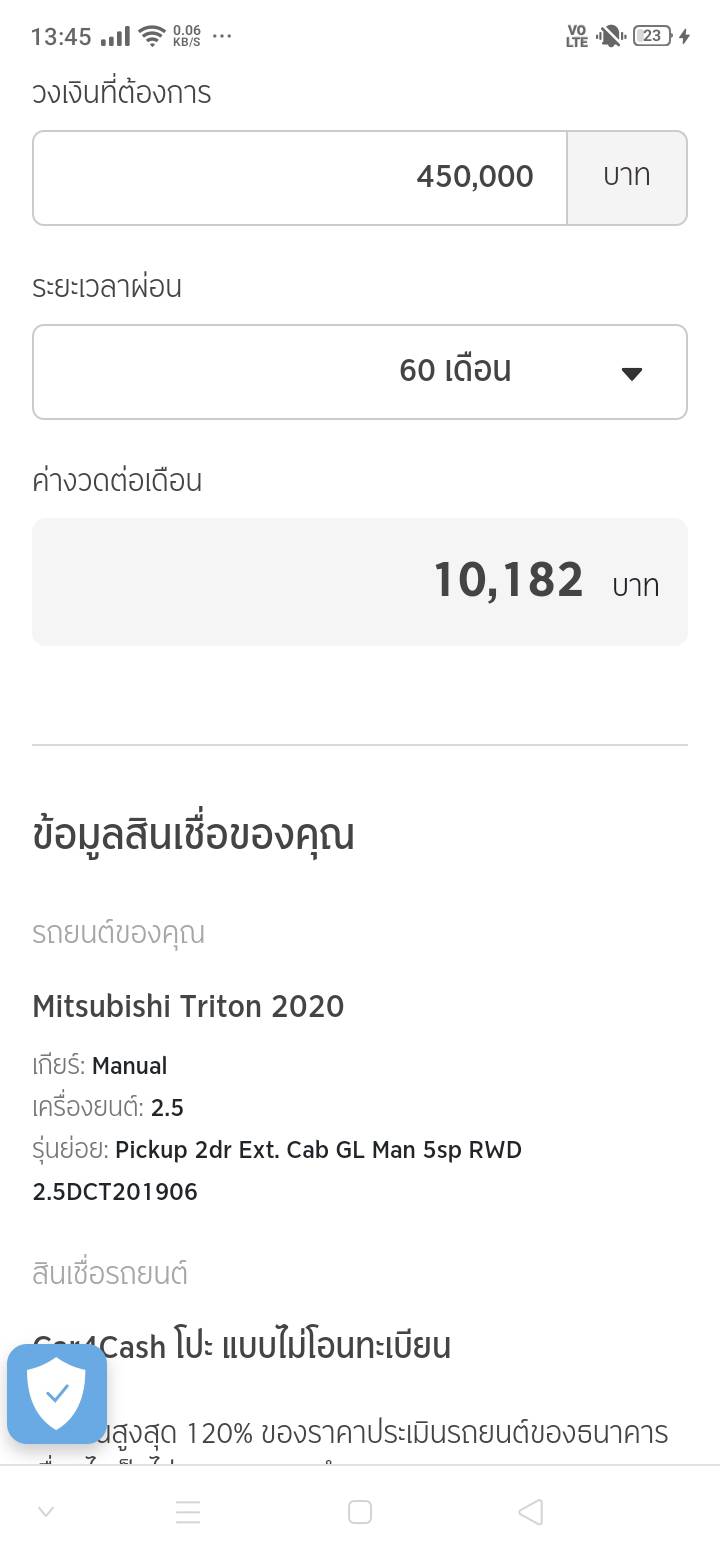Open the system navigation menu button
The image size is (720, 1560).
click(188, 1512)
